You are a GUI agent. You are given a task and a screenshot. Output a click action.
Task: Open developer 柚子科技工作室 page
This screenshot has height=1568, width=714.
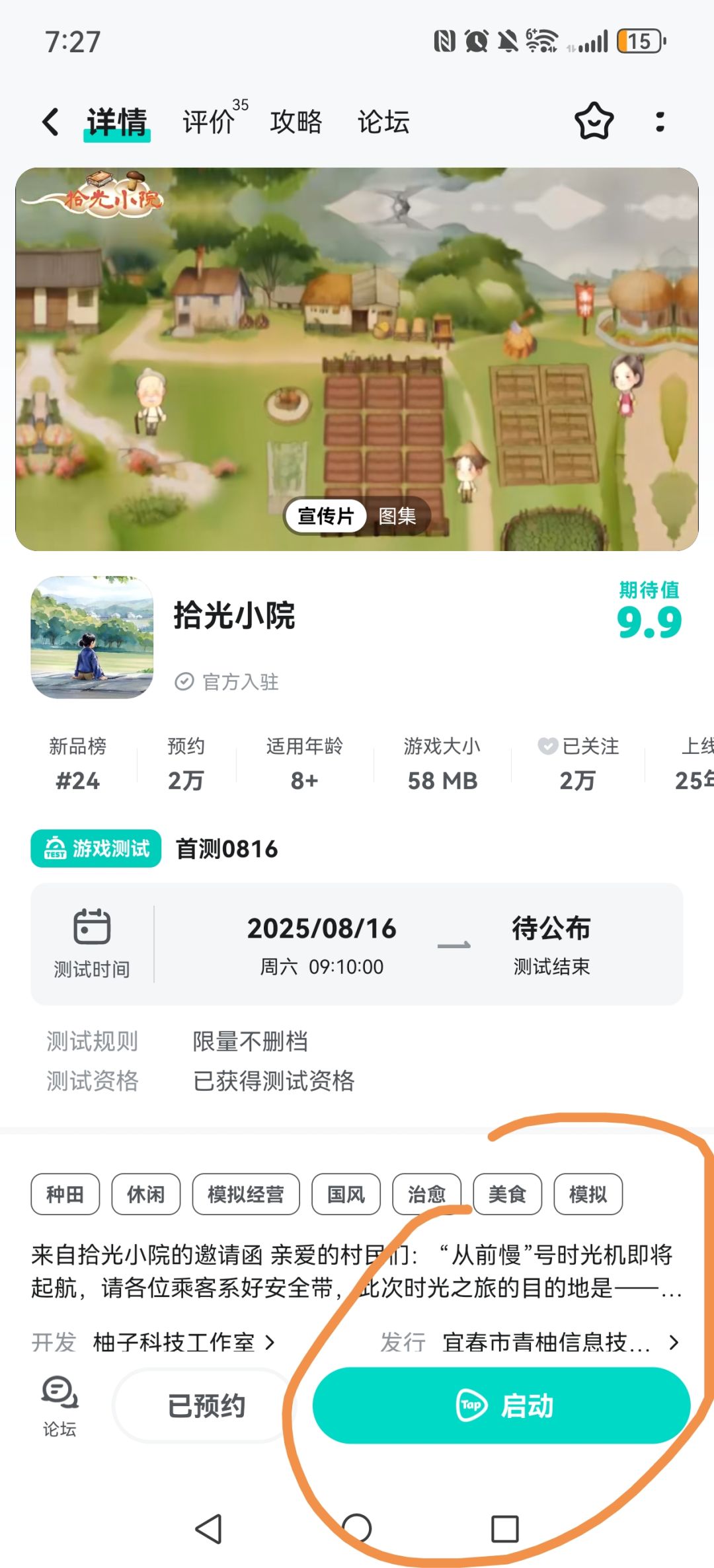pyautogui.click(x=183, y=1342)
